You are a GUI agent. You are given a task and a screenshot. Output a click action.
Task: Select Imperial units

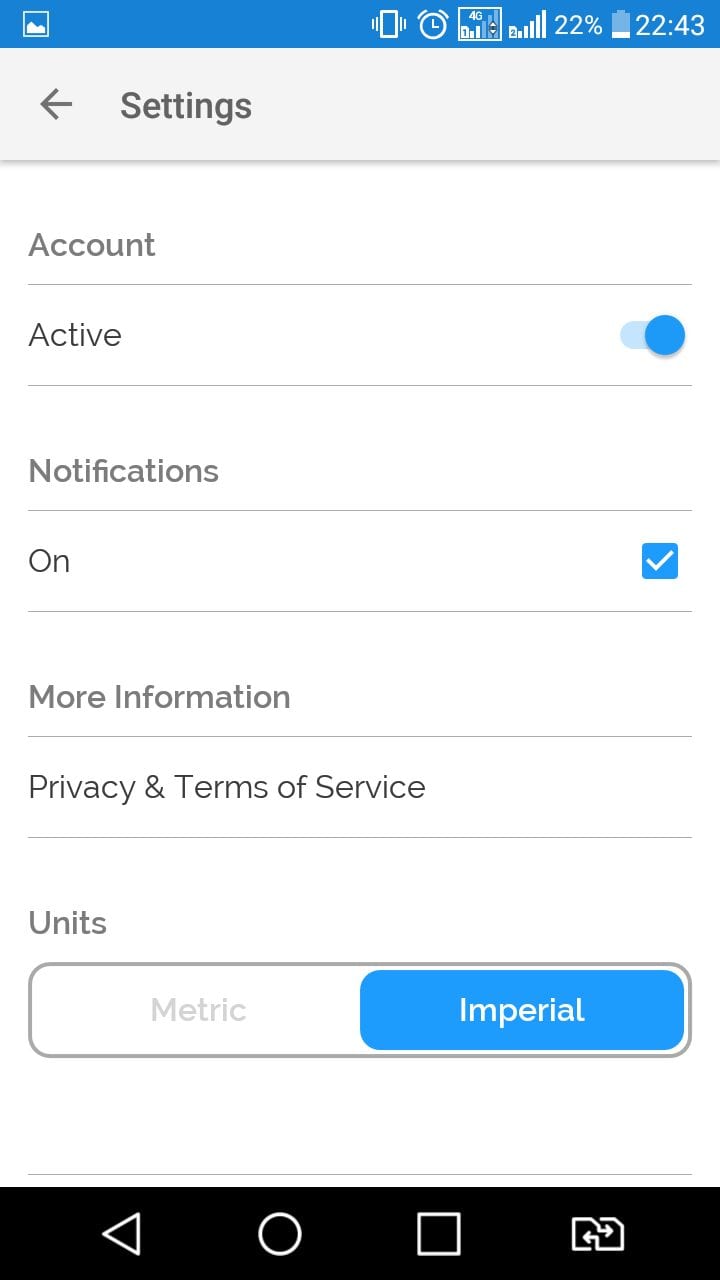click(522, 1010)
